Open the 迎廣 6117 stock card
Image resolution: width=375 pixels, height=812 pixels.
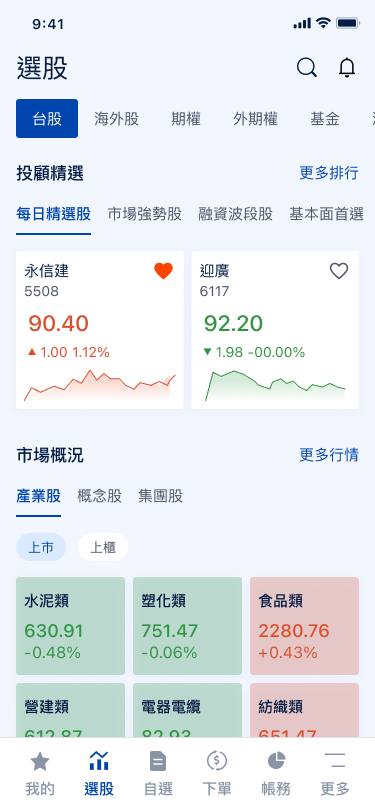(x=275, y=330)
